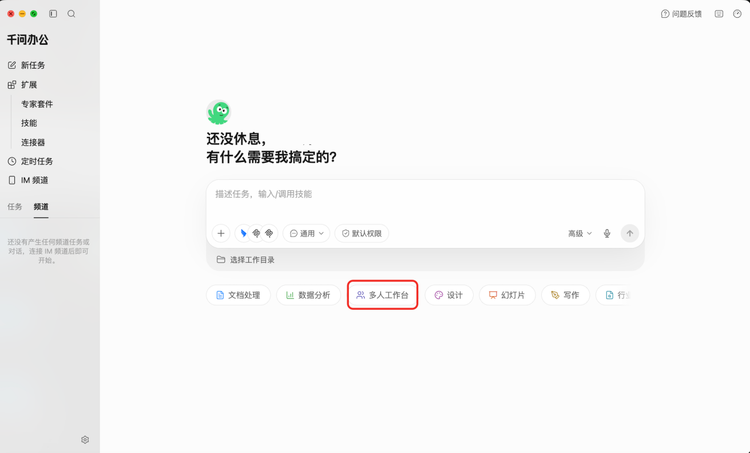The width and height of the screenshot is (750, 453).
Task: Choose a working directory 选择工作目录
Action: click(246, 260)
